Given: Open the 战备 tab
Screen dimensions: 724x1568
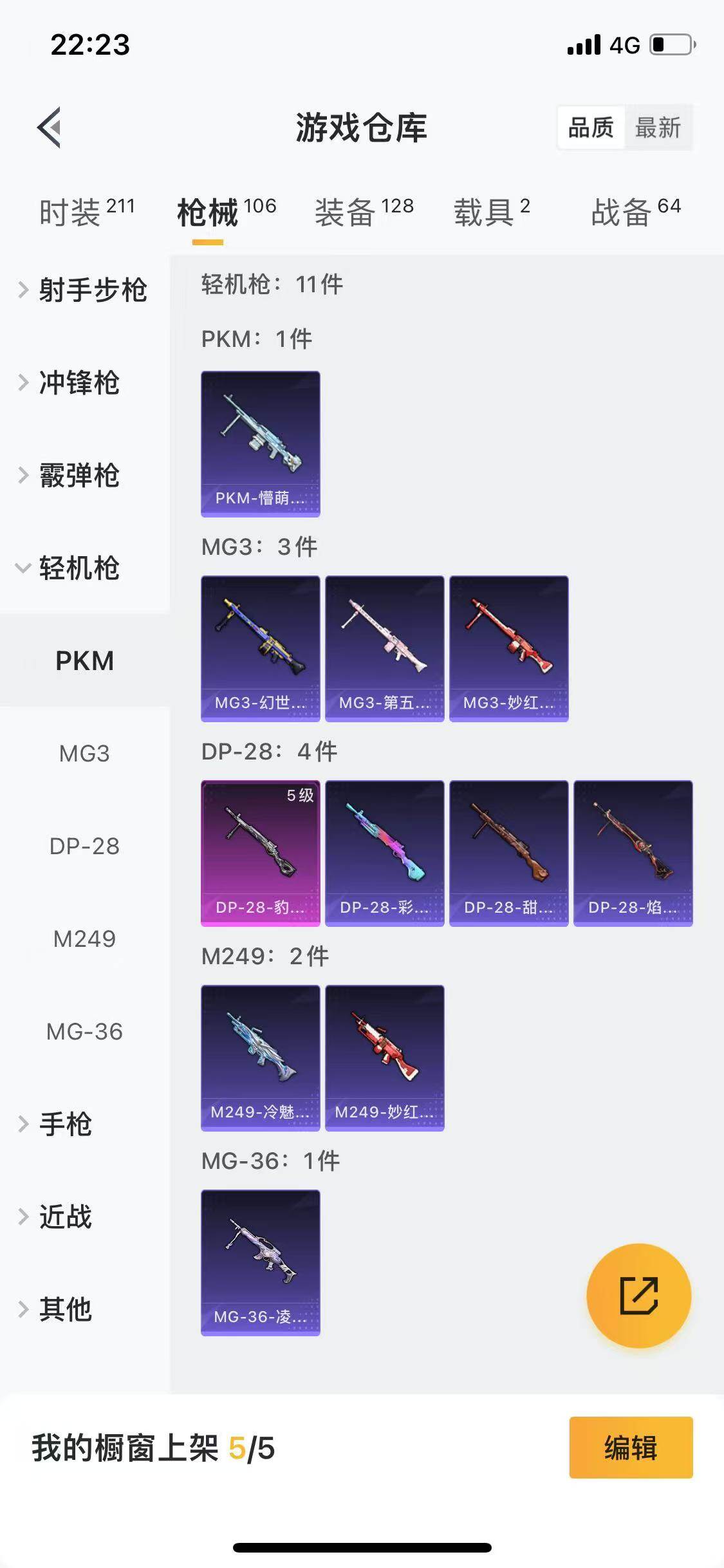Looking at the screenshot, I should [x=635, y=212].
